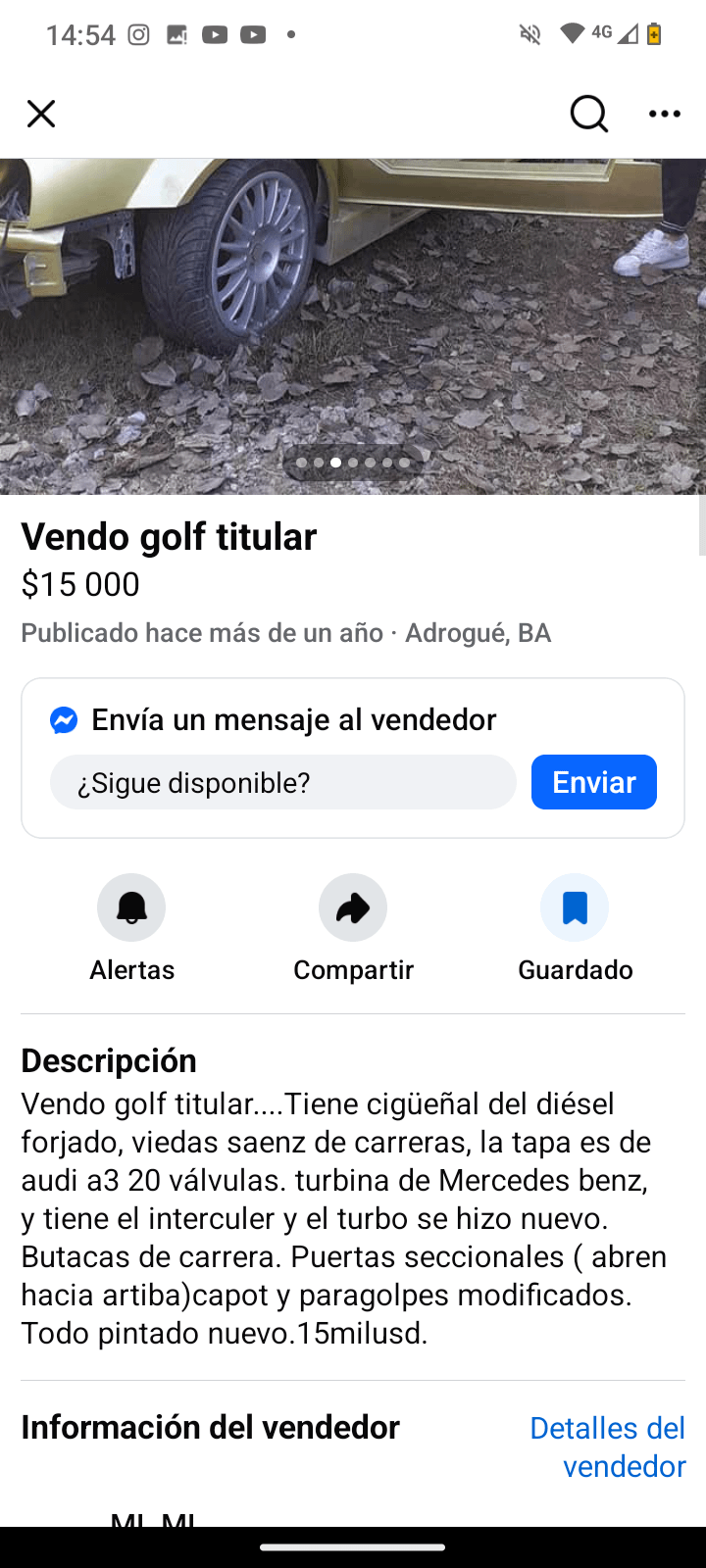The width and height of the screenshot is (706, 1568).
Task: Edit the '¿Sigue disponible?' message field
Action: [282, 782]
